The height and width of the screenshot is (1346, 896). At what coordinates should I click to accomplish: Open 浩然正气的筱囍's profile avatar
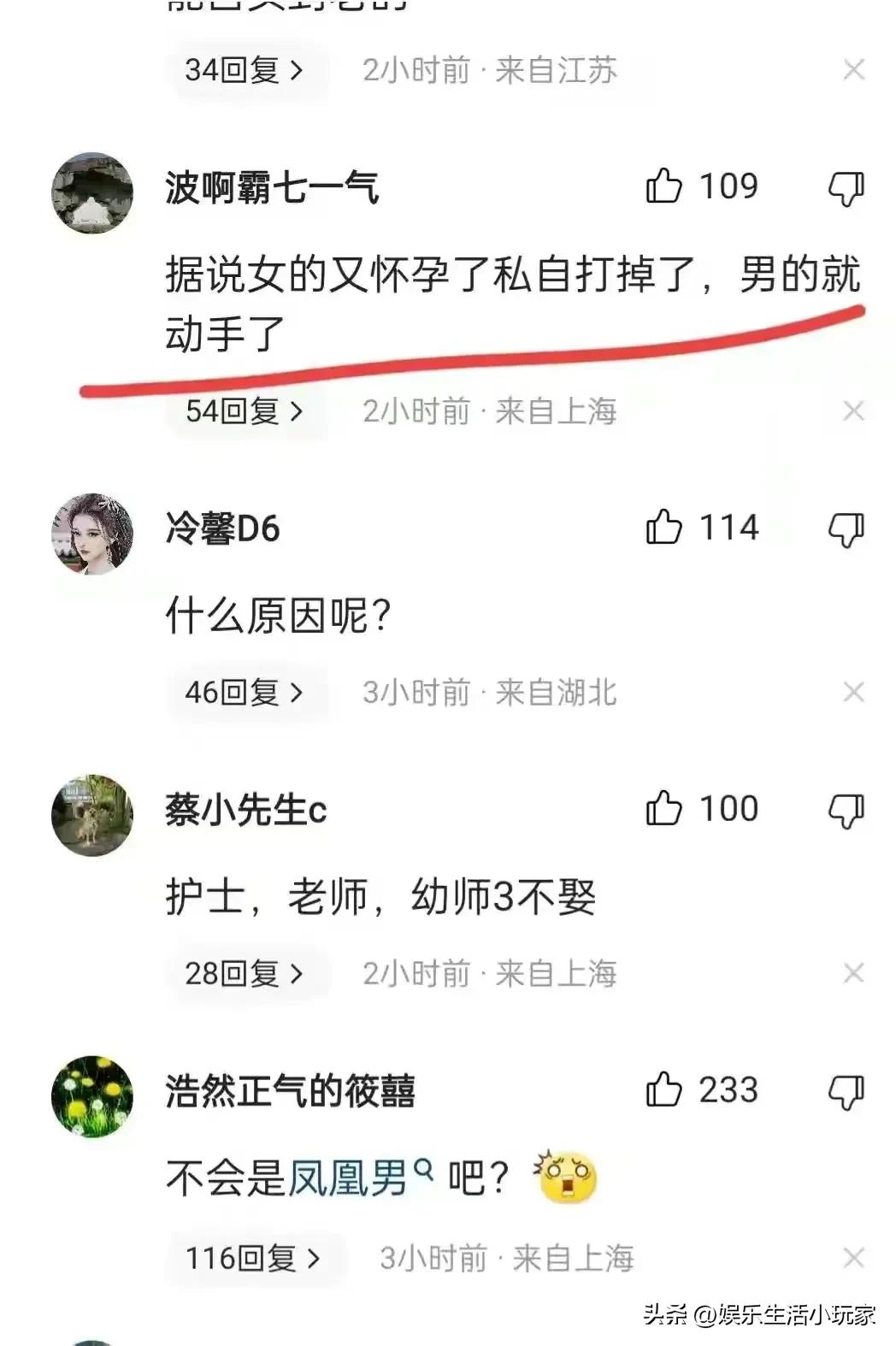pyautogui.click(x=92, y=1096)
